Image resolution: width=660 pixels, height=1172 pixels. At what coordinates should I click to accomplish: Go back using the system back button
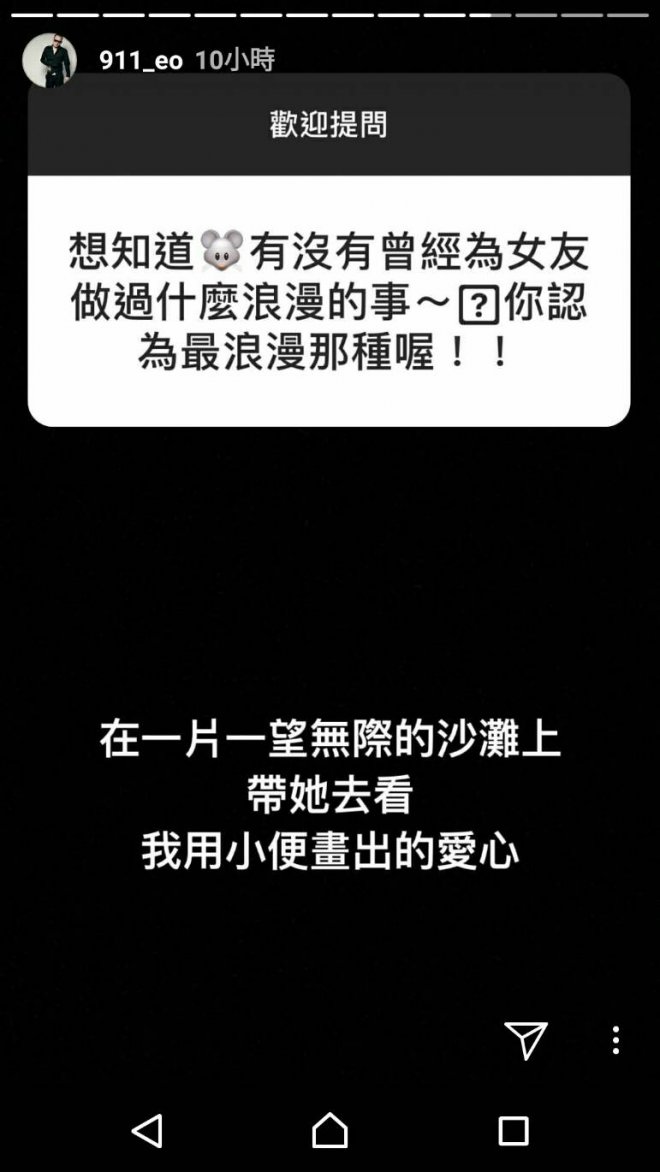pyautogui.click(x=147, y=1131)
